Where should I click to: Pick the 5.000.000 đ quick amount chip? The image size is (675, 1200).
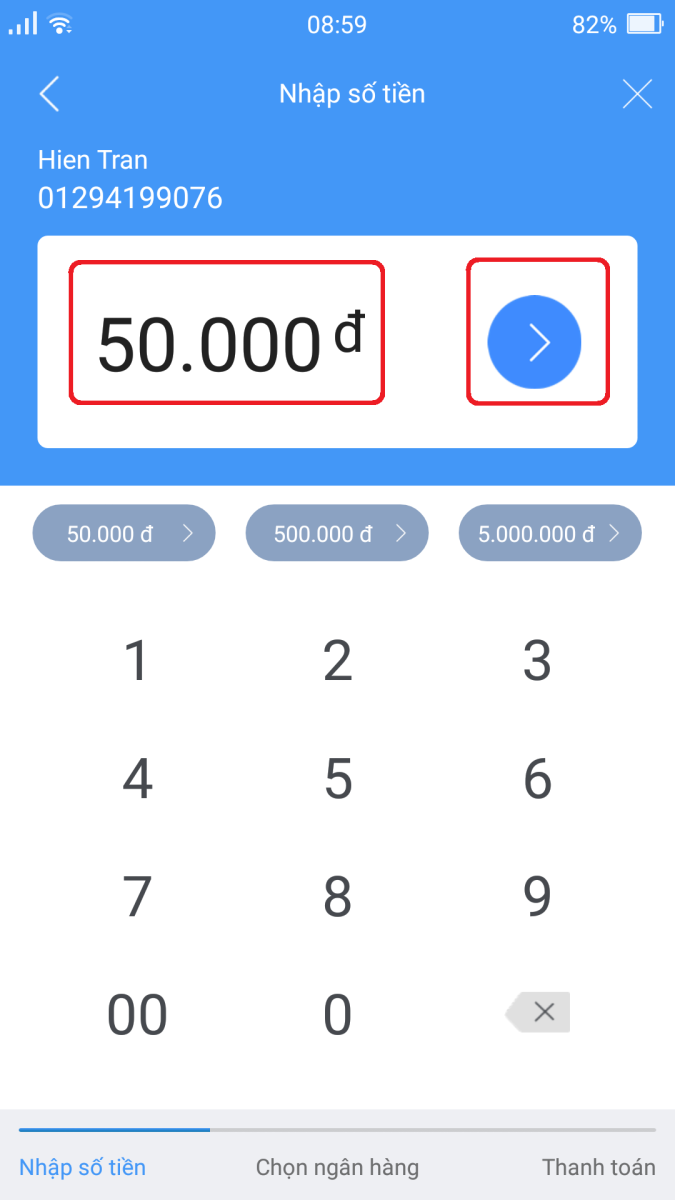point(550,533)
